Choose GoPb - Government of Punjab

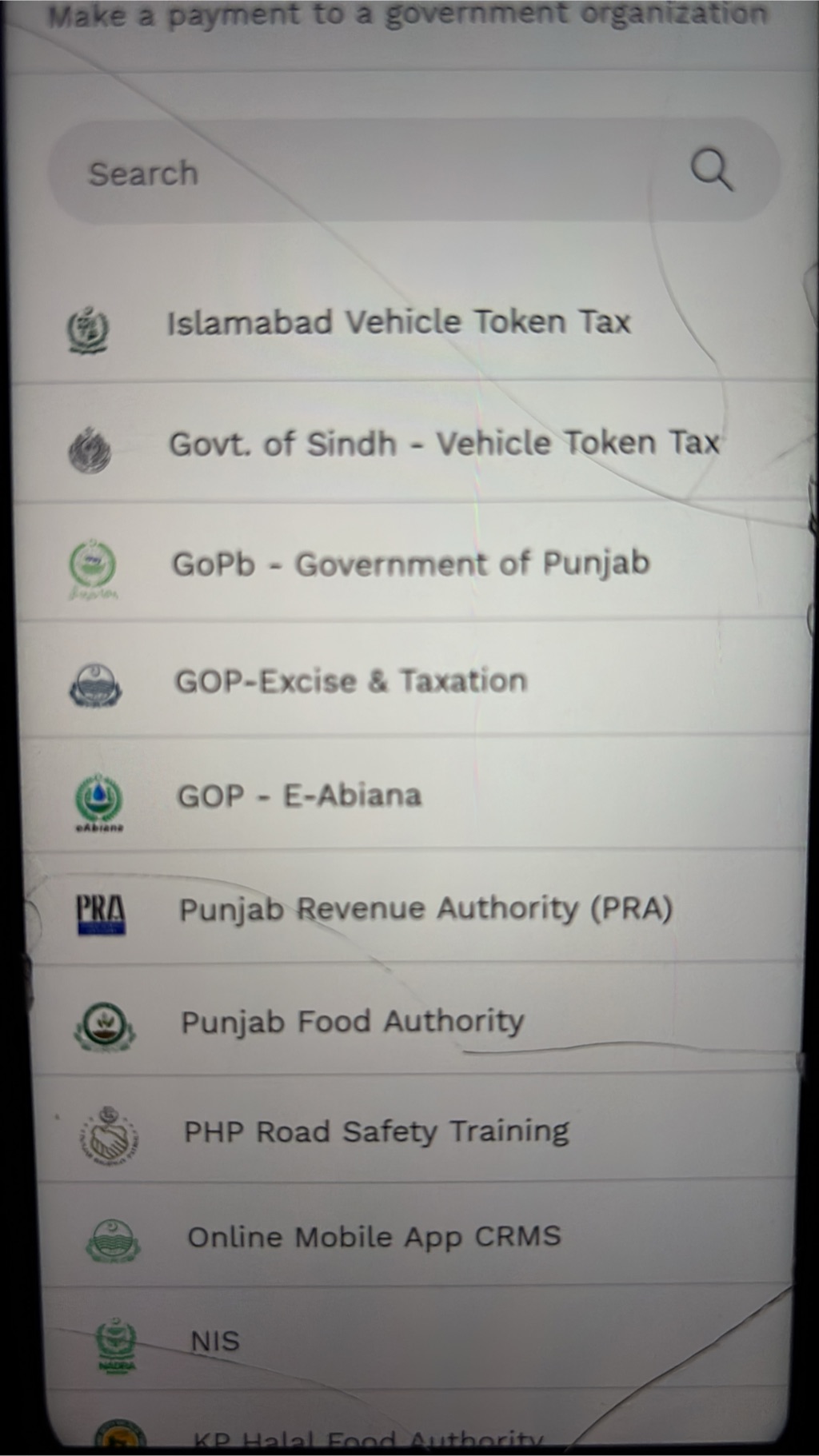410,564
